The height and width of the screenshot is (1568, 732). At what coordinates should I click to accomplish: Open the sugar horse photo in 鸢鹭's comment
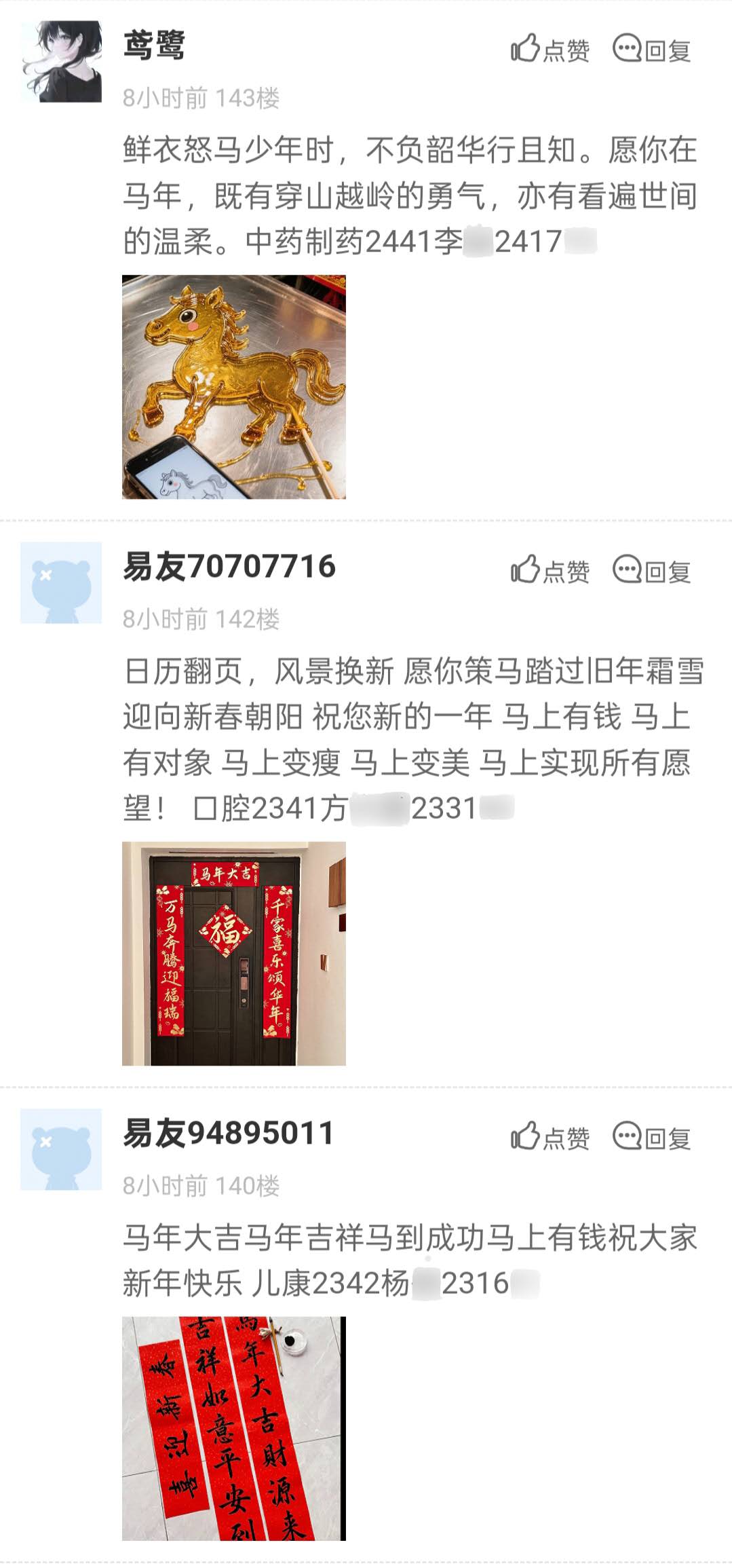click(x=233, y=387)
